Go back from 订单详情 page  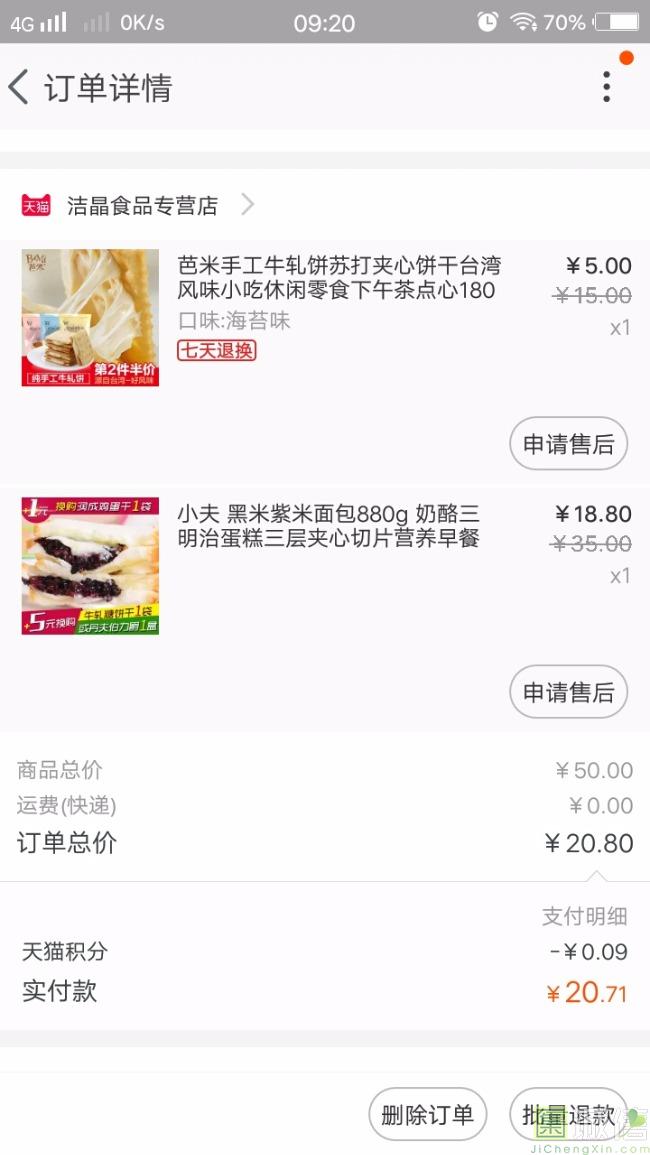pyautogui.click(x=19, y=87)
